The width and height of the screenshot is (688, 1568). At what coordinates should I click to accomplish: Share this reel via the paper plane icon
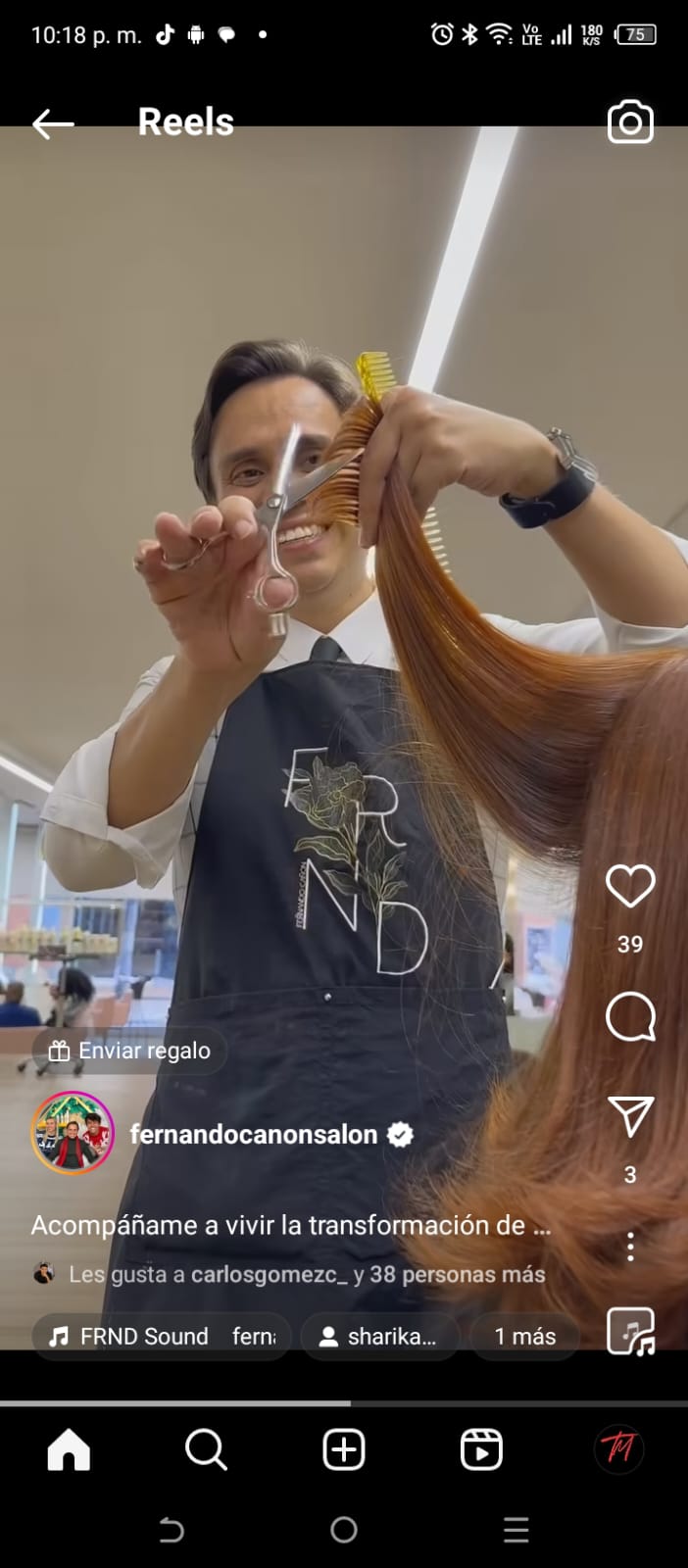(630, 1116)
